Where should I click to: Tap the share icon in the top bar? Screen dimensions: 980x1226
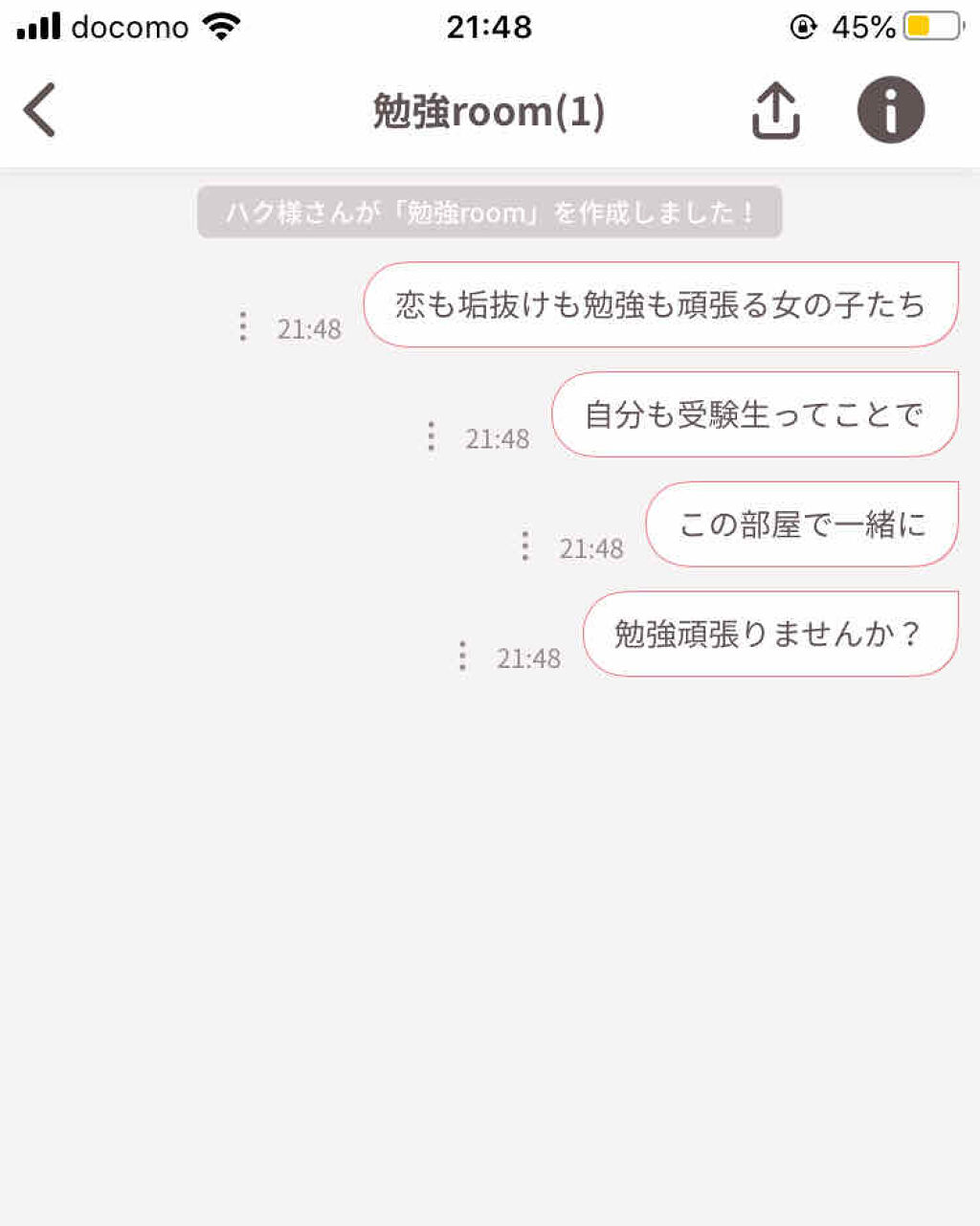(x=775, y=109)
